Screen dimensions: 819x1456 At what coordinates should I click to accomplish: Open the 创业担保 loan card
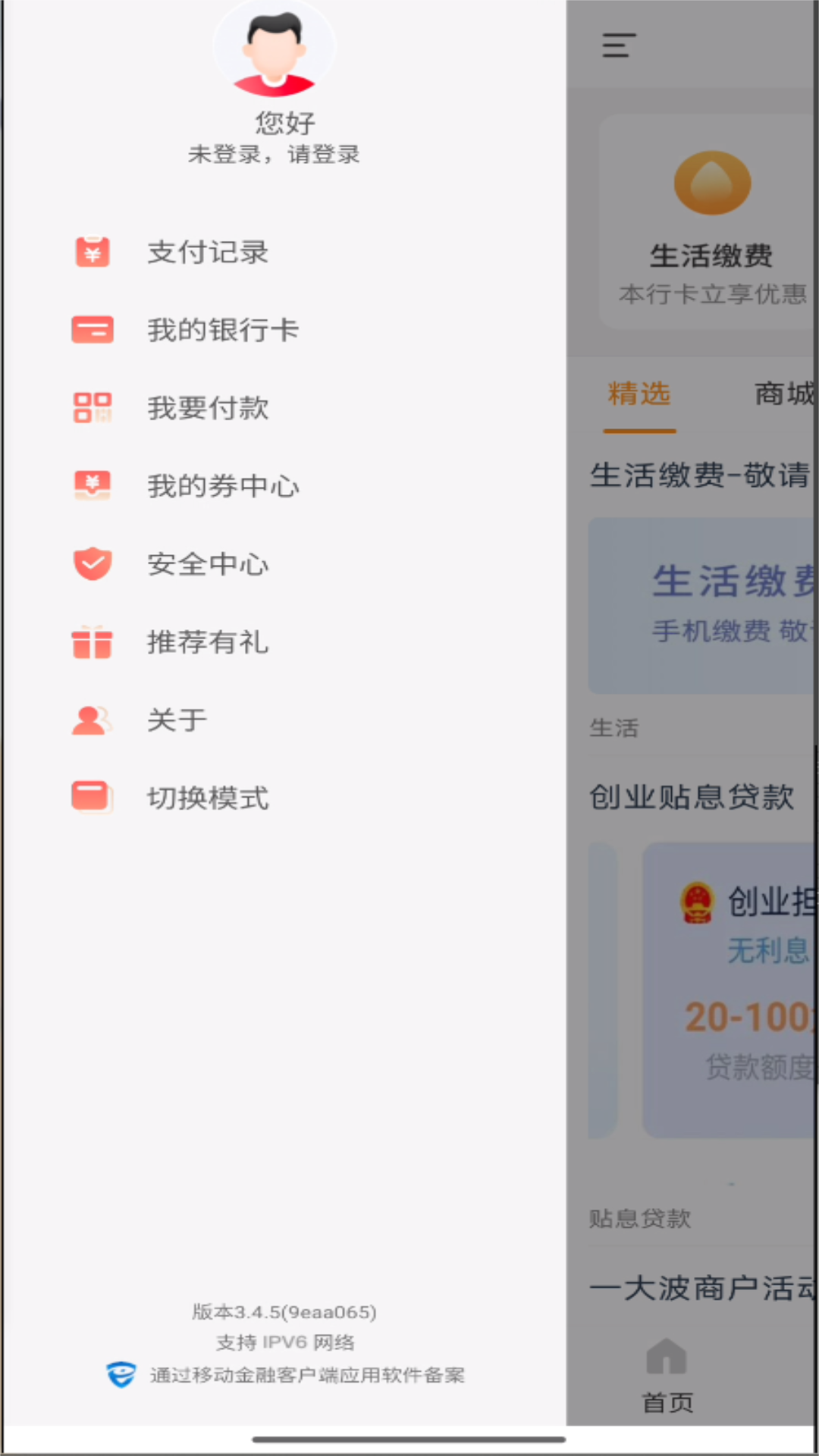[730, 990]
